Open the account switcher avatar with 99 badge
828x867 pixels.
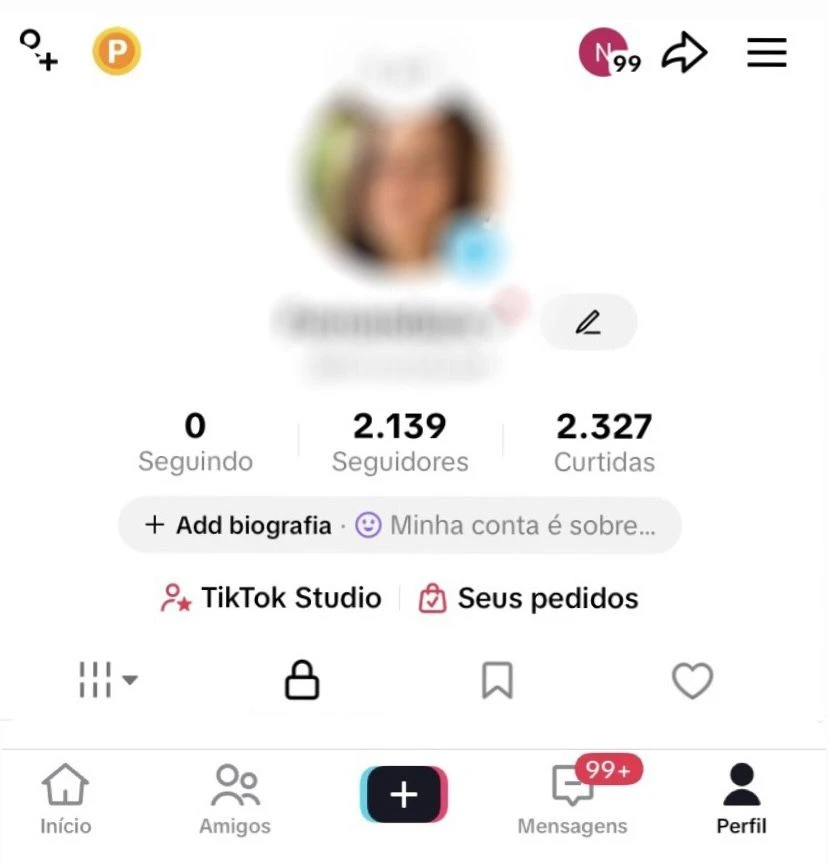pyautogui.click(x=606, y=53)
